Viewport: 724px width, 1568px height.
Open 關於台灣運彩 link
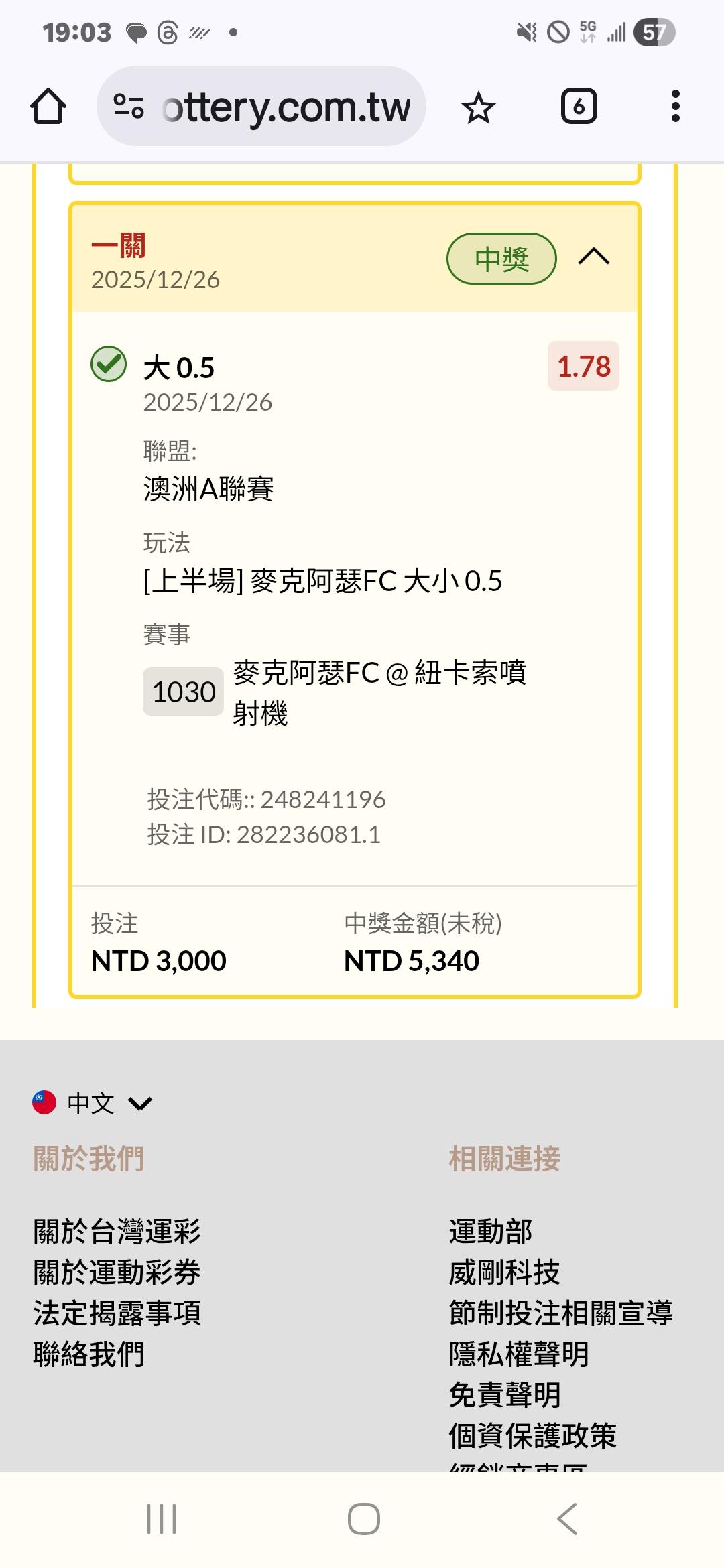(117, 1232)
